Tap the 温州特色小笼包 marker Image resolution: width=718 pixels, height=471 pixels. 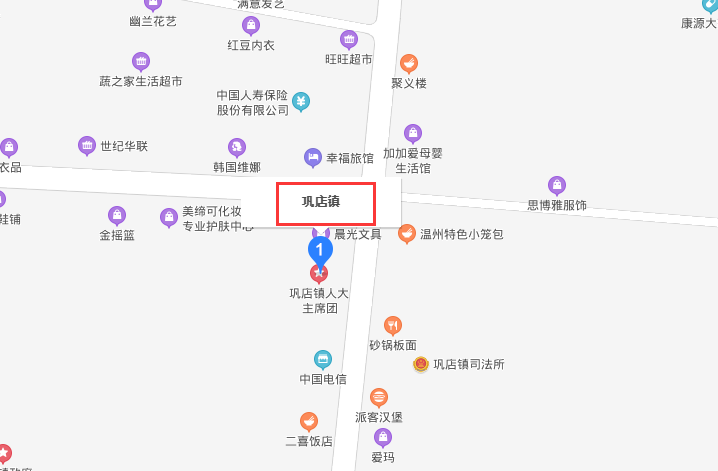pyautogui.click(x=407, y=234)
